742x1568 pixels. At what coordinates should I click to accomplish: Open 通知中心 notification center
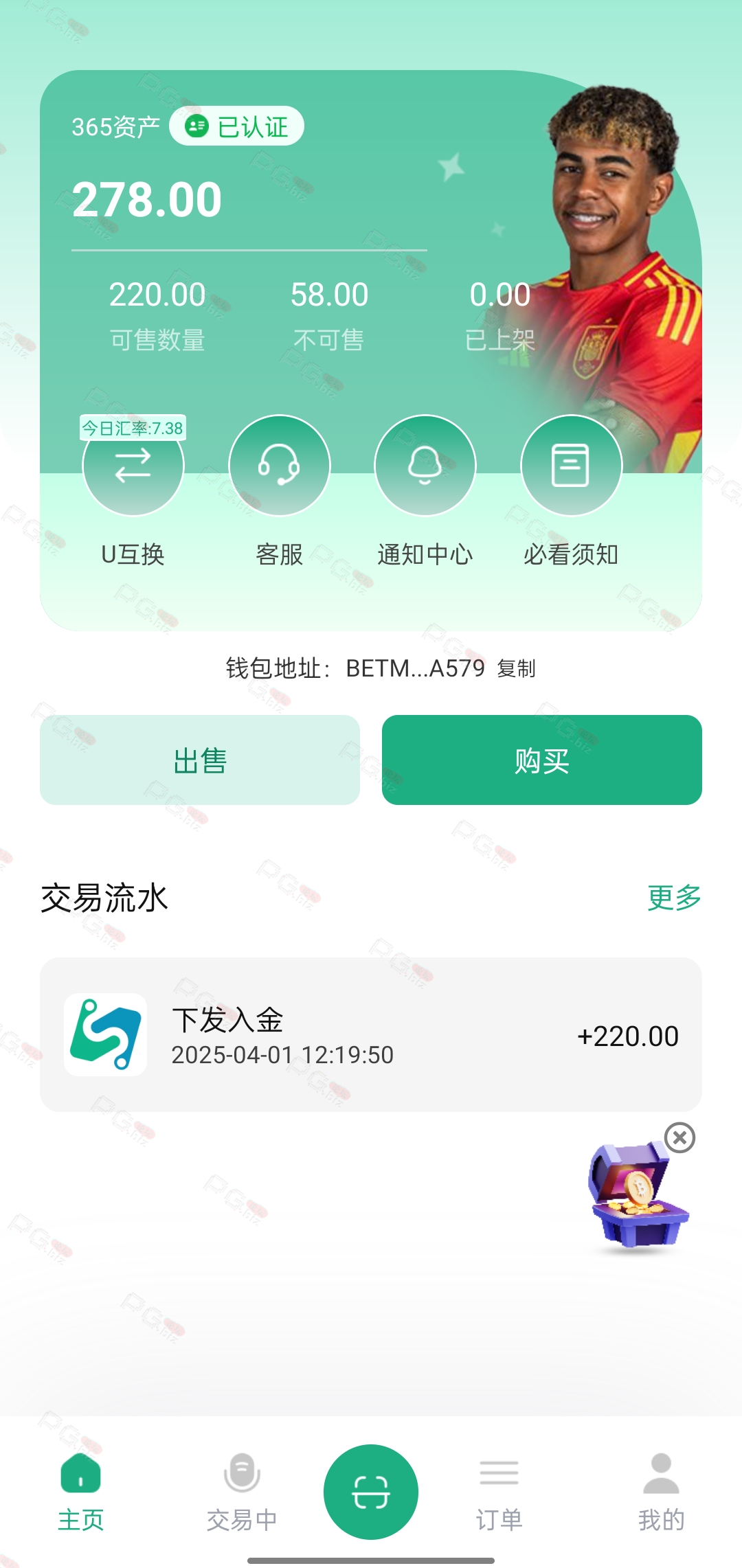pyautogui.click(x=425, y=466)
